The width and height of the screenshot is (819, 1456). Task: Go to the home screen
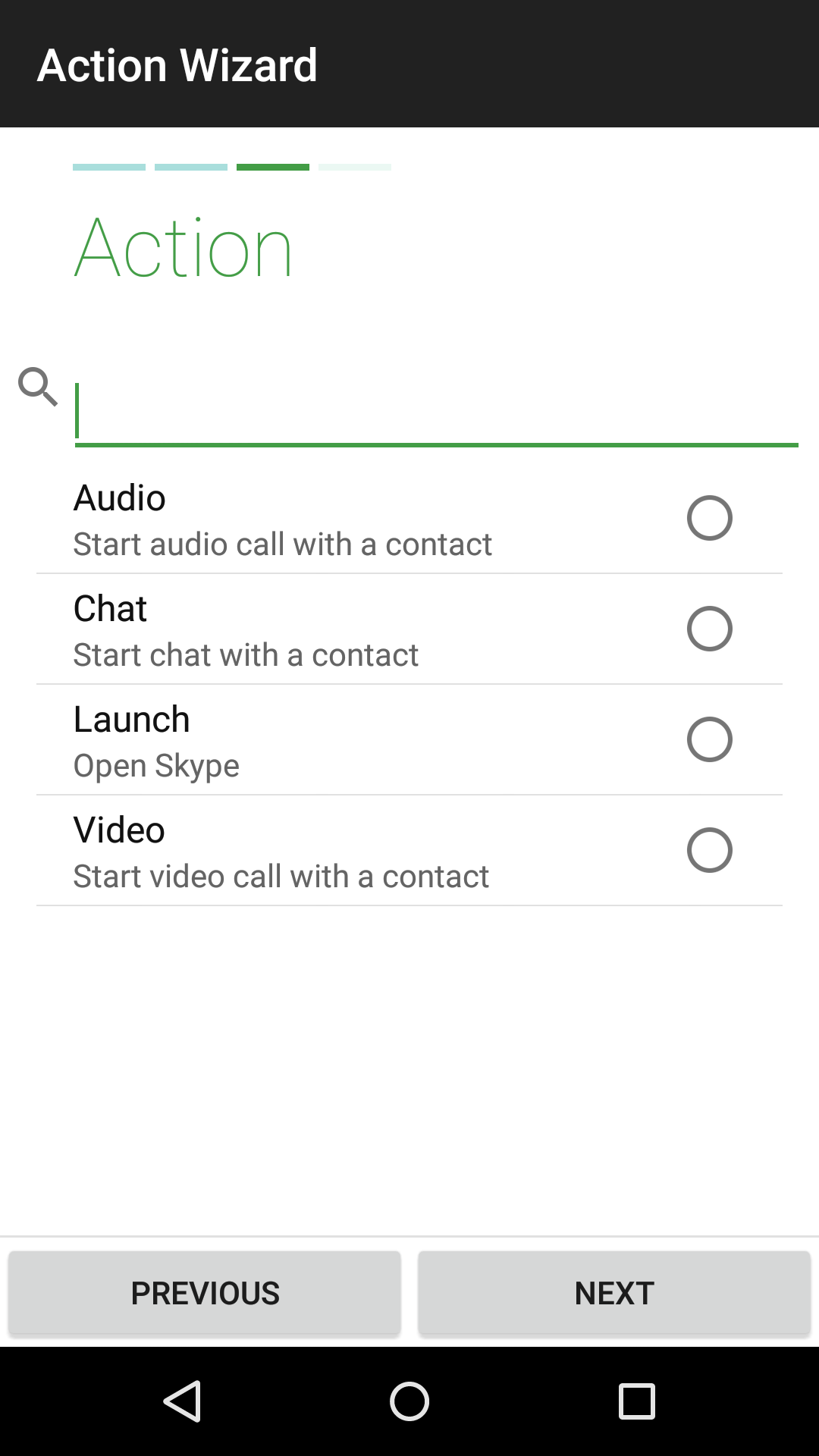pos(409,1401)
